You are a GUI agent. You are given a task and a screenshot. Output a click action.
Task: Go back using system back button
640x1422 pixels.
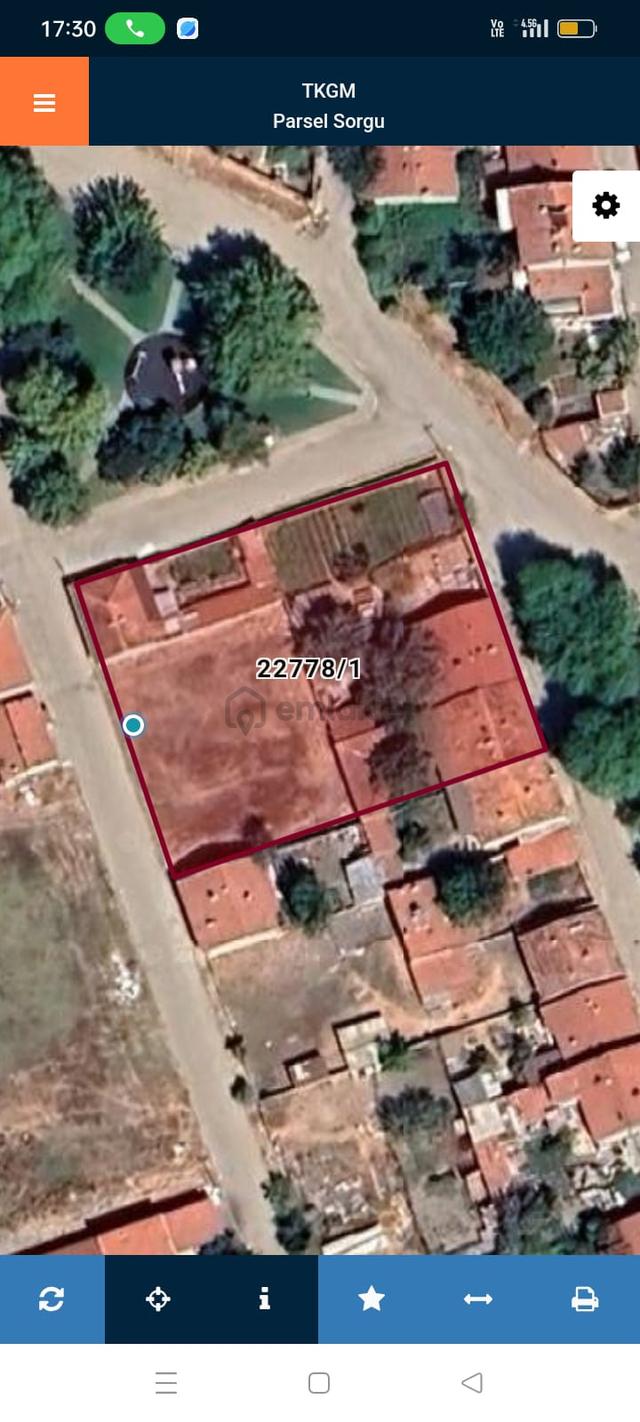click(472, 1383)
